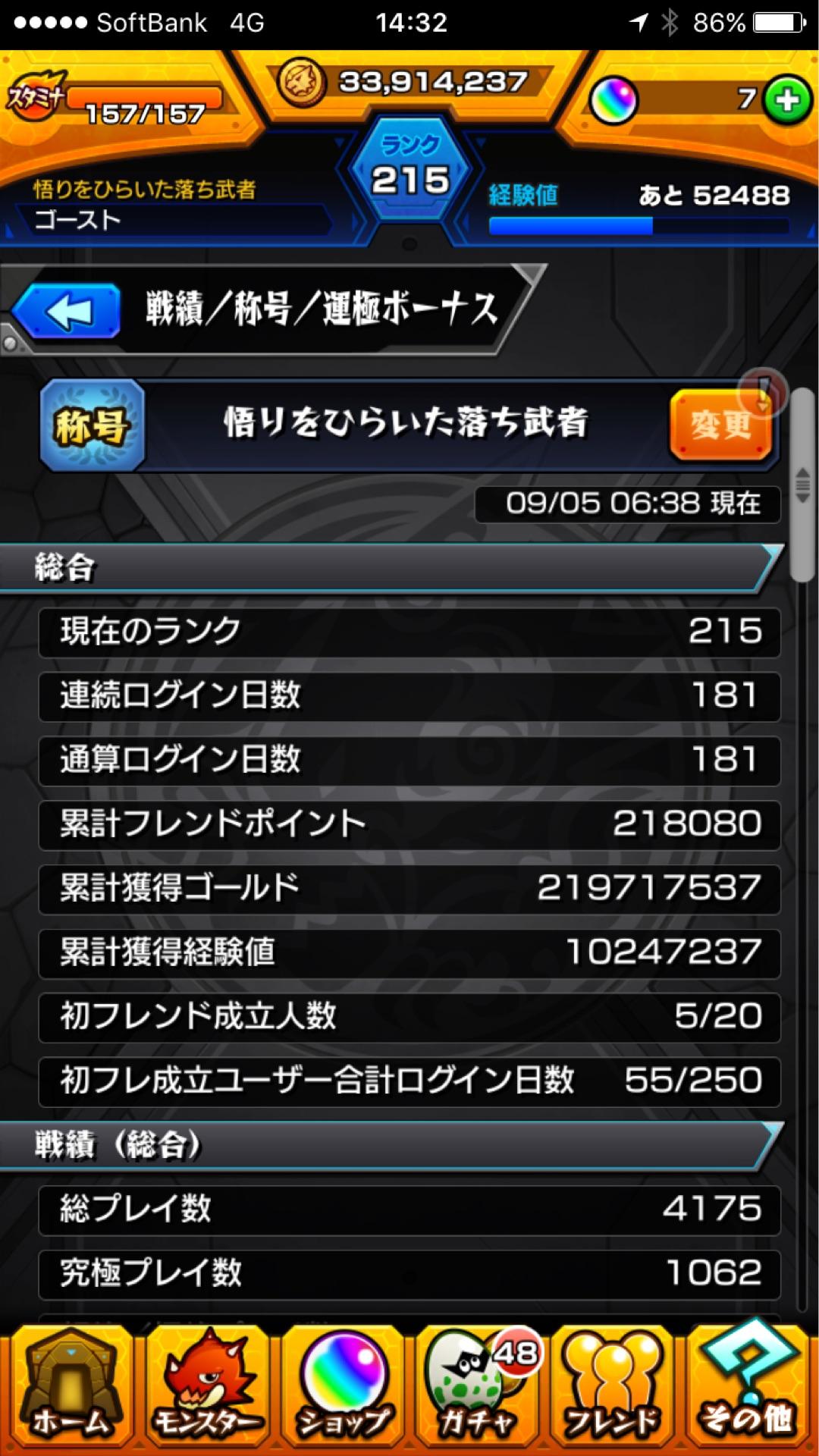This screenshot has height=1456, width=819.
Task: Switch to the モンスター tab
Action: pos(206,1388)
